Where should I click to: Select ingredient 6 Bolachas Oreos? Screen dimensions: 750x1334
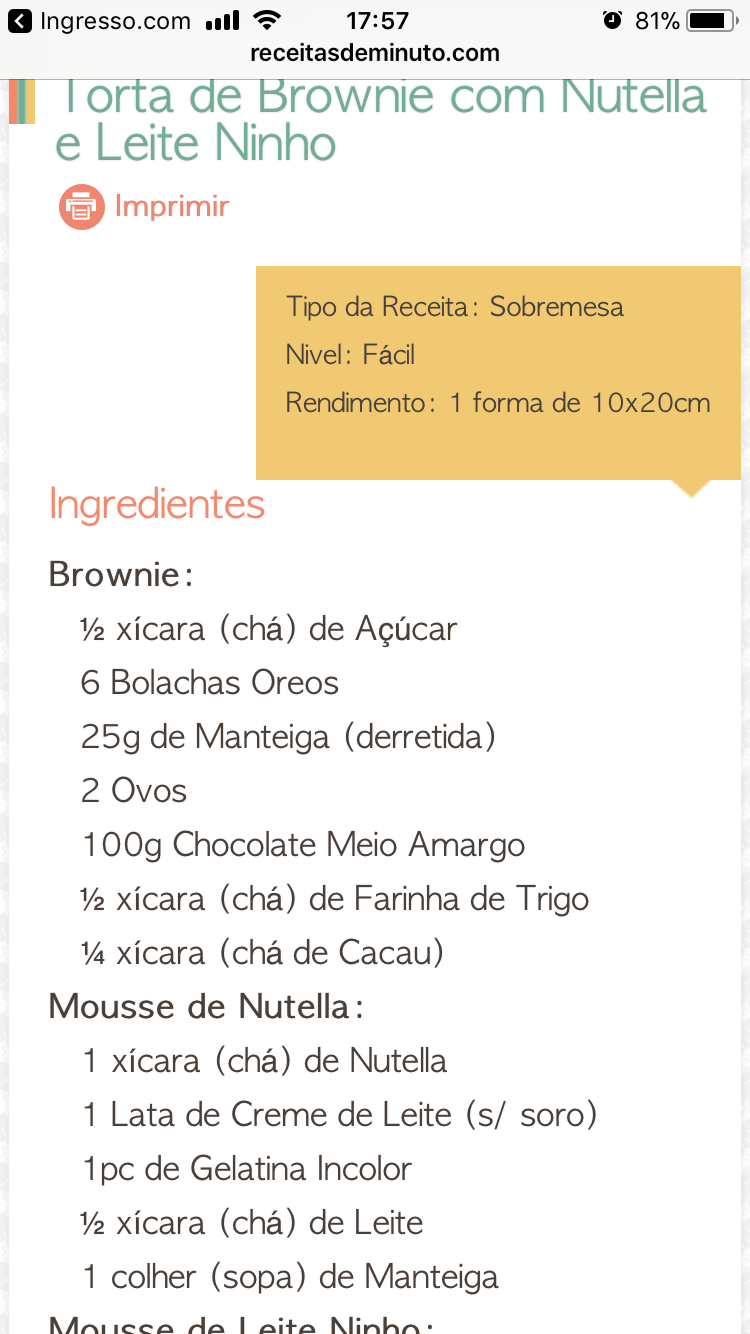(x=209, y=682)
